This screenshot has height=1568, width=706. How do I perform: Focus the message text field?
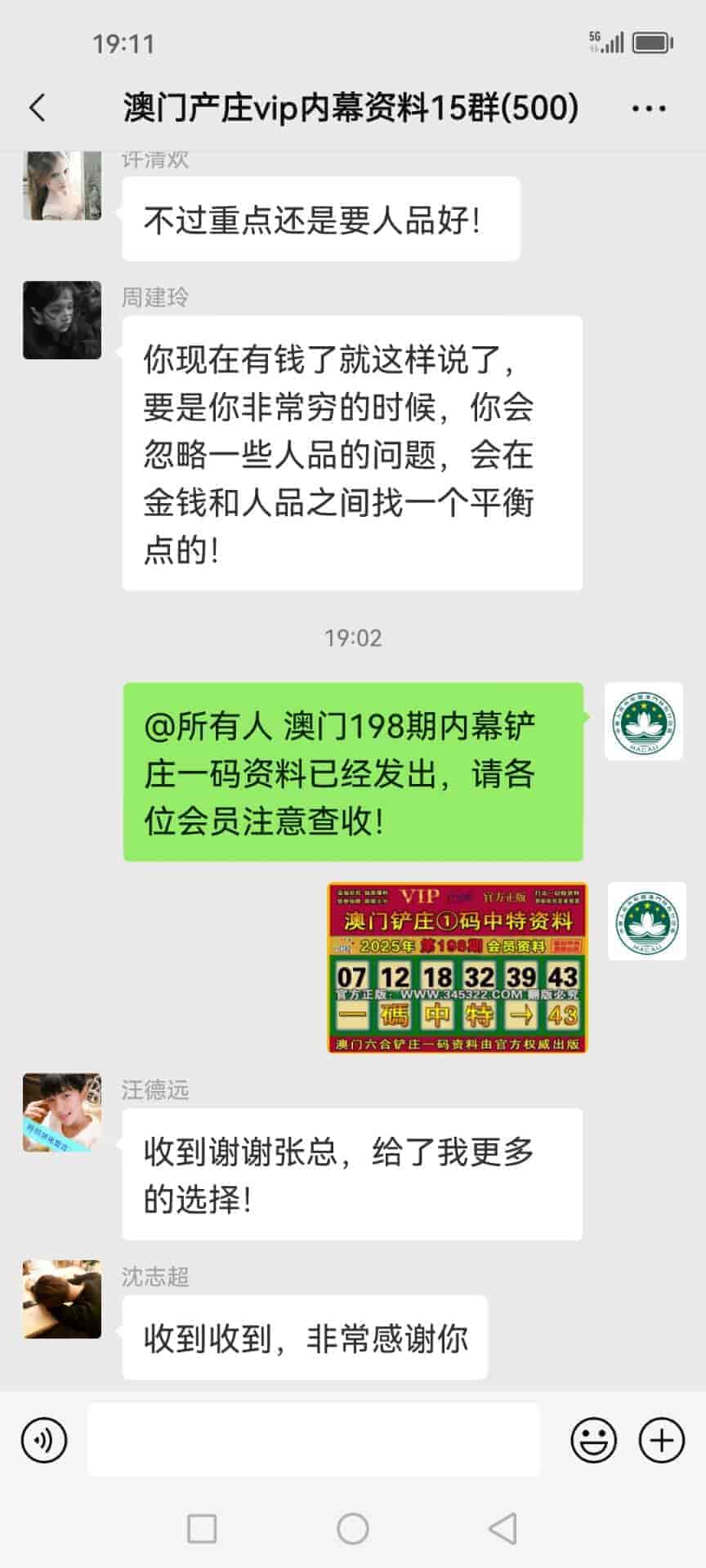tap(314, 1440)
